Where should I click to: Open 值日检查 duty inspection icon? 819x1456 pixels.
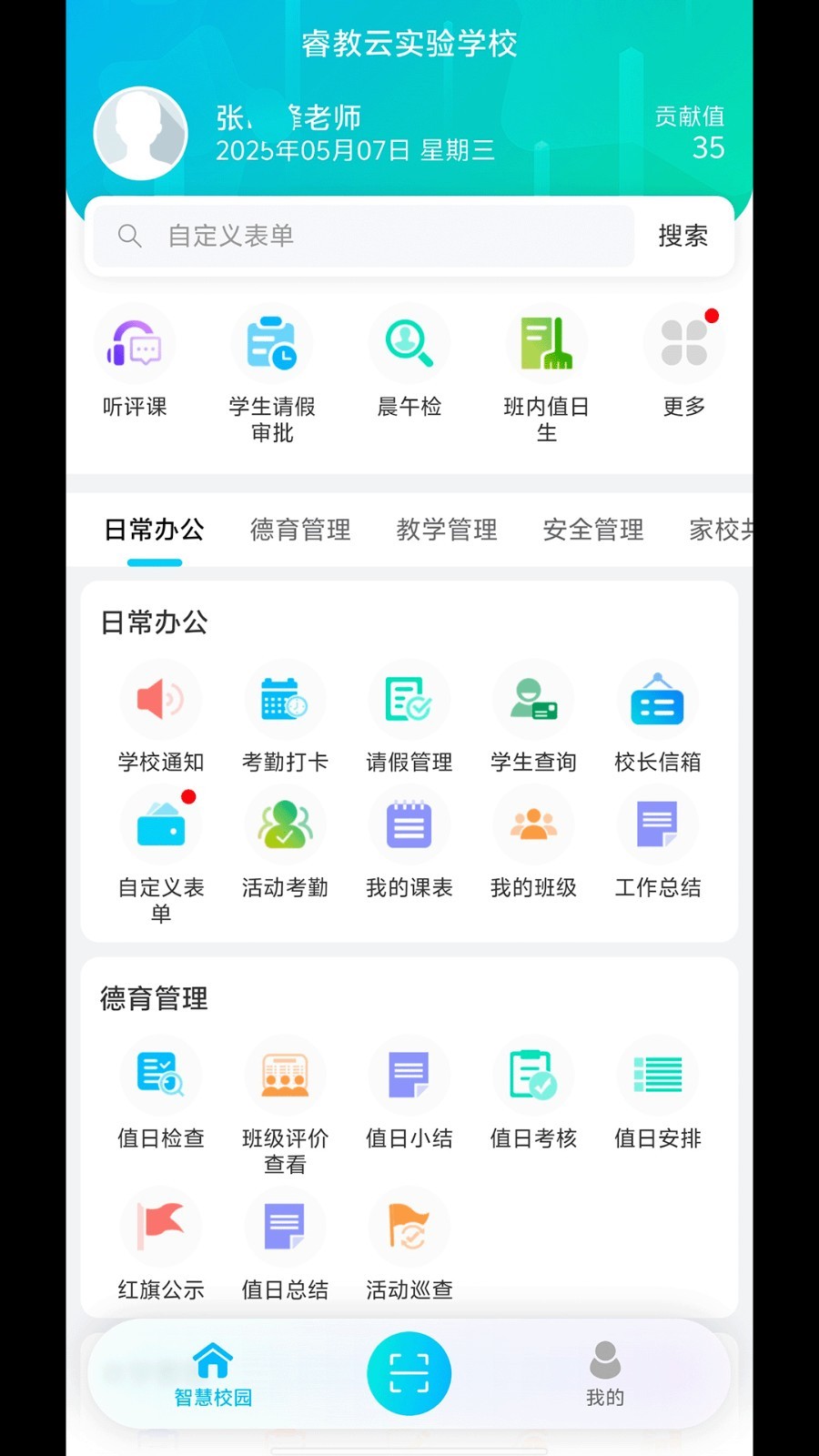pyautogui.click(x=160, y=1075)
